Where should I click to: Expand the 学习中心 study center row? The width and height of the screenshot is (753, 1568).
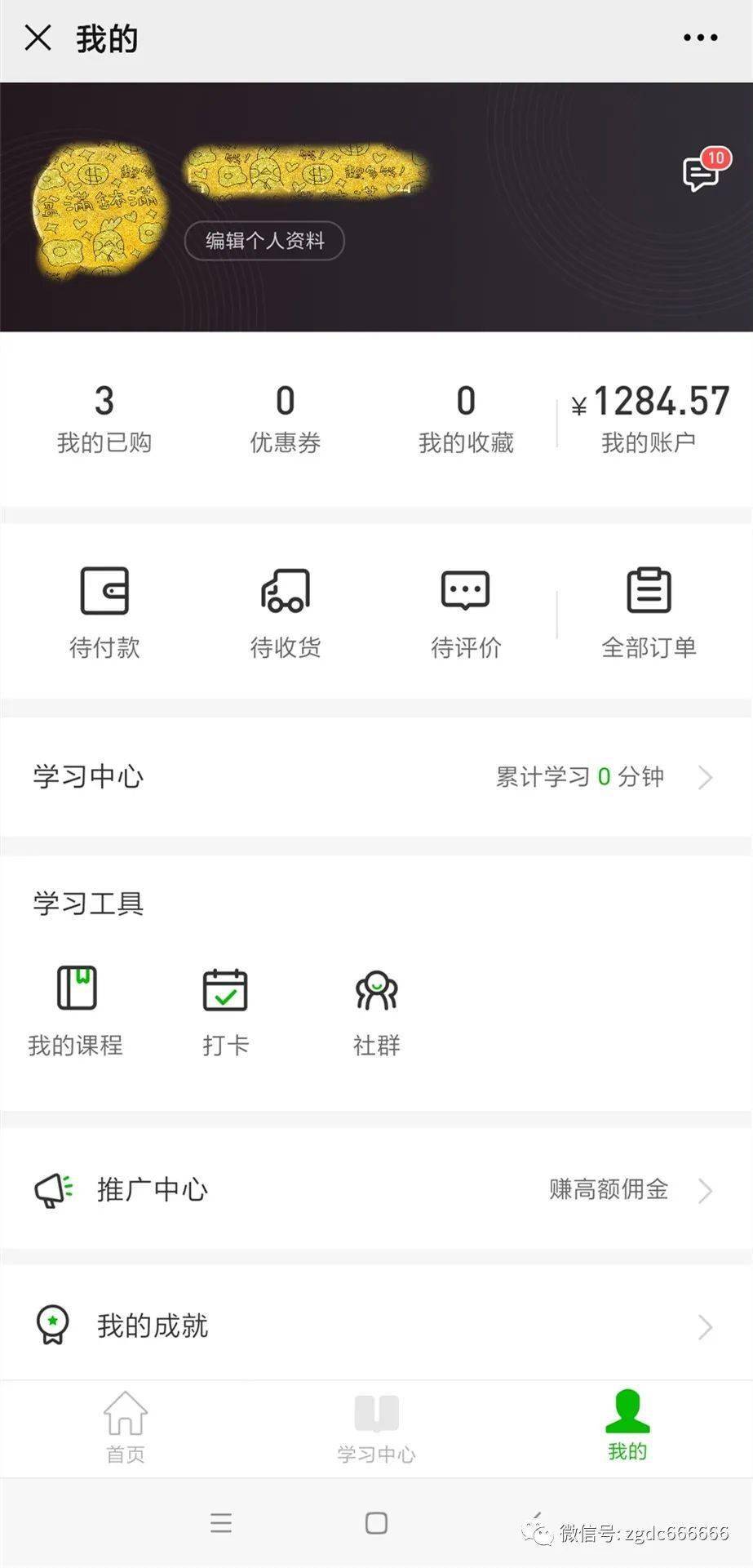point(376,777)
